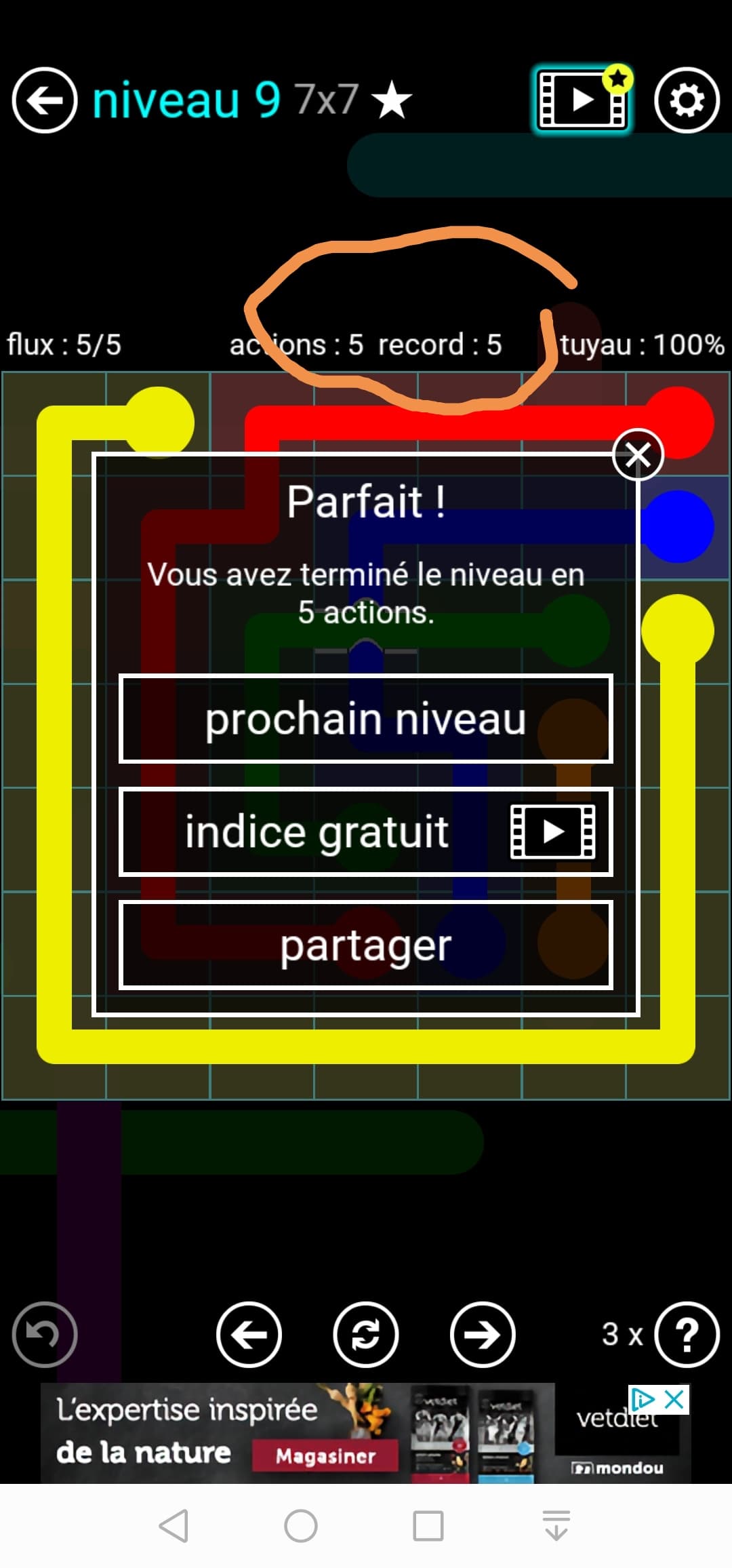
Task: Go to prochain niveau
Action: (x=366, y=719)
